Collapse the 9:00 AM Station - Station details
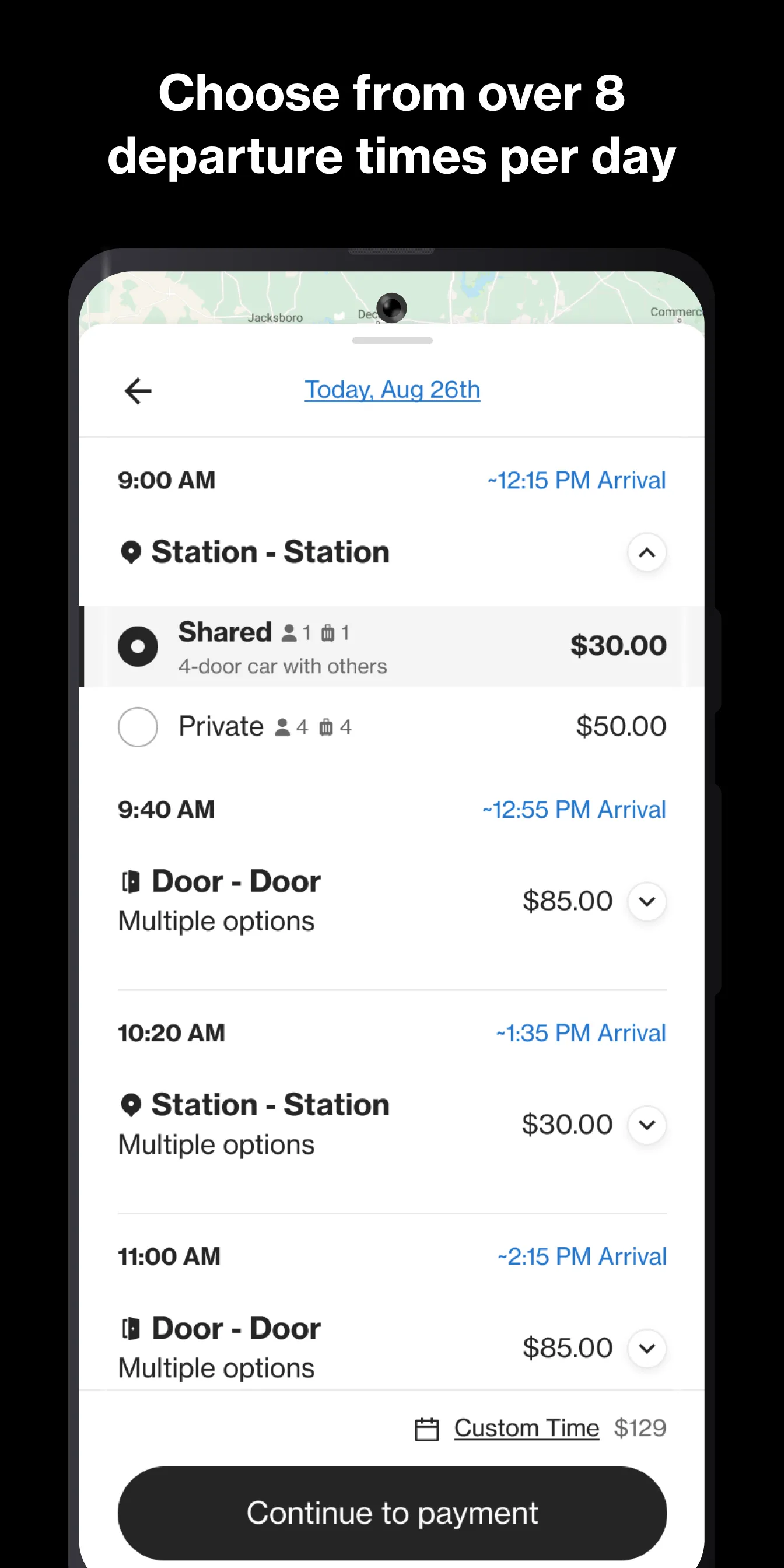The width and height of the screenshot is (784, 1568). (x=647, y=552)
